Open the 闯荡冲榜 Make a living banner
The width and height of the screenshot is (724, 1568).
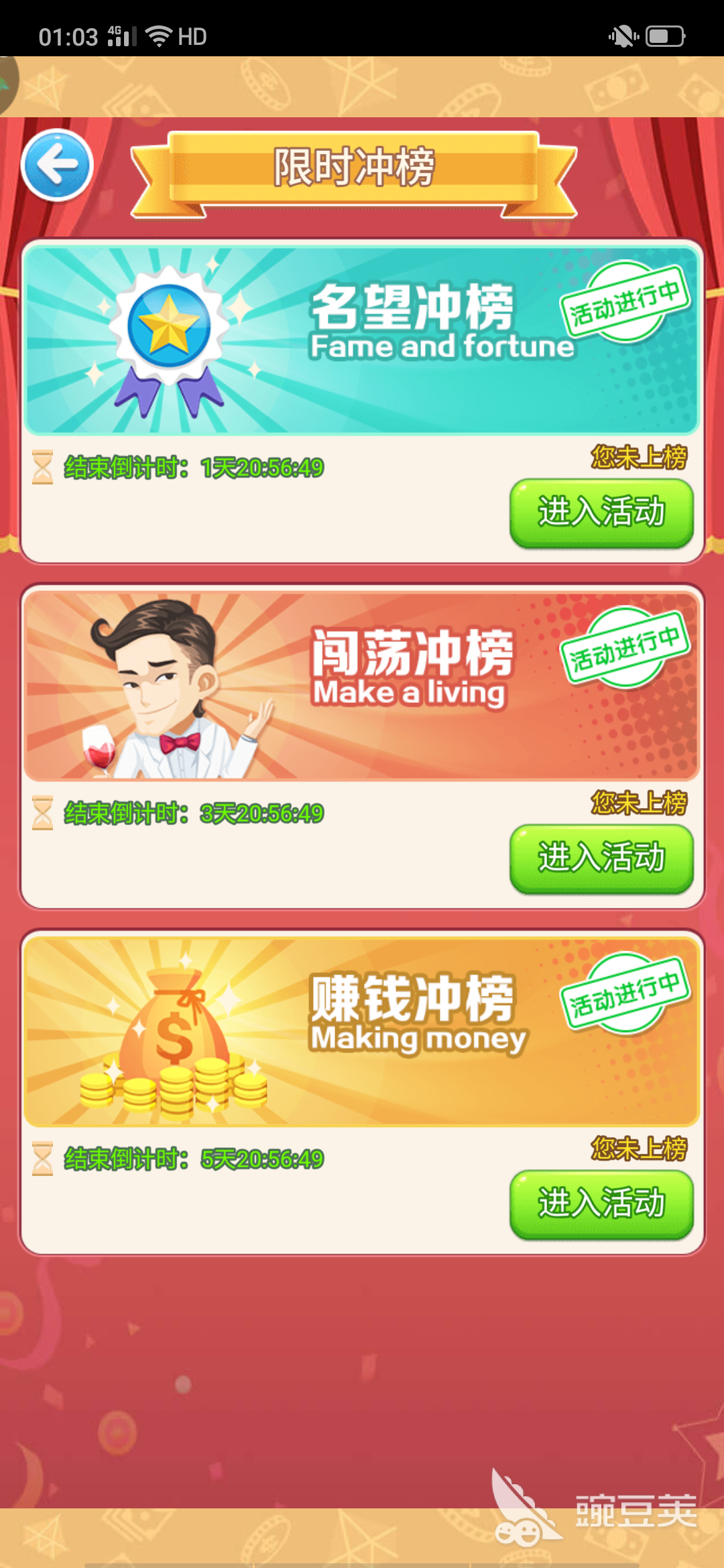(x=362, y=686)
